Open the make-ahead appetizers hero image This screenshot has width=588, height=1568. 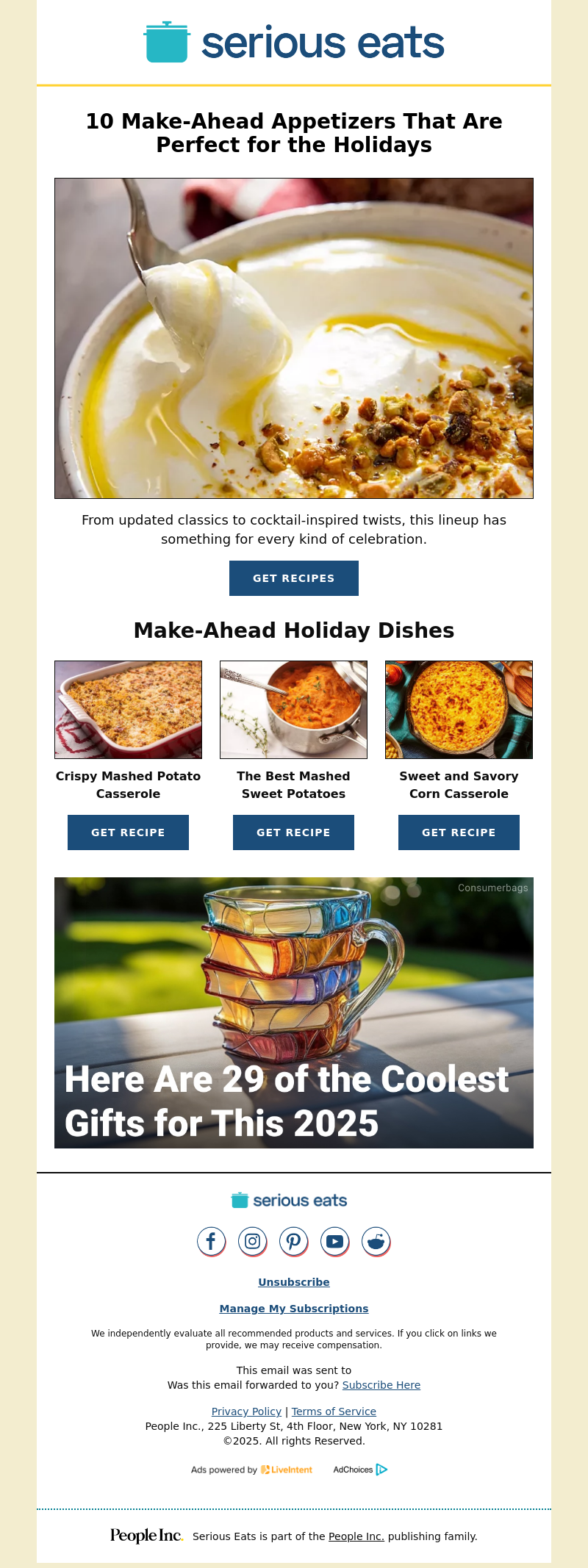[x=293, y=338]
